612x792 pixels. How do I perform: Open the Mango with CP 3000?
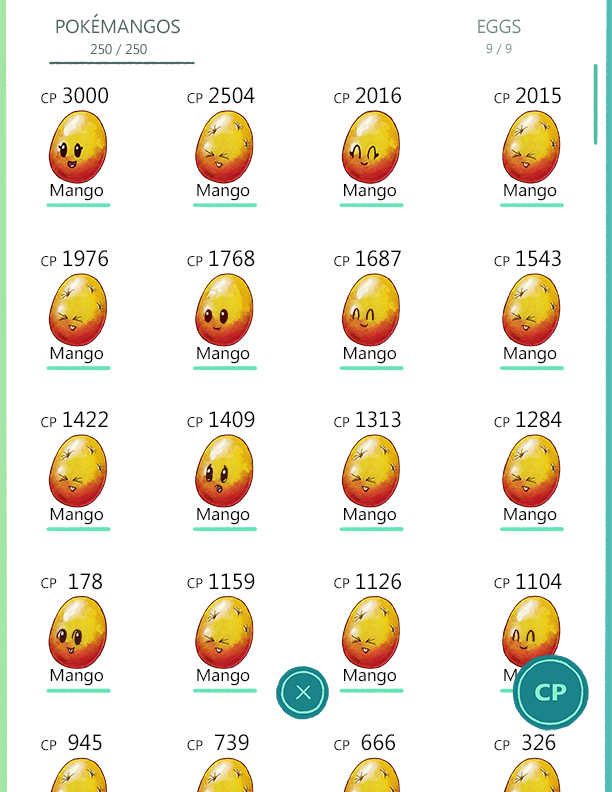77,147
